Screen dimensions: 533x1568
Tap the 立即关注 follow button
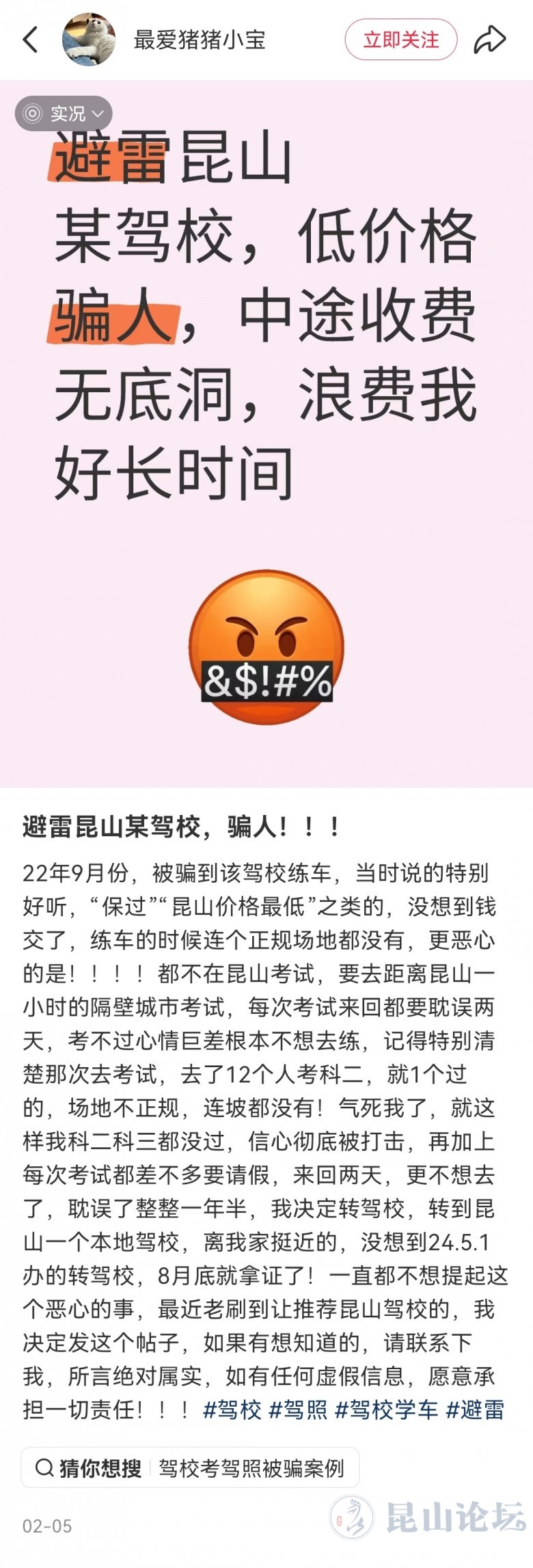point(400,40)
